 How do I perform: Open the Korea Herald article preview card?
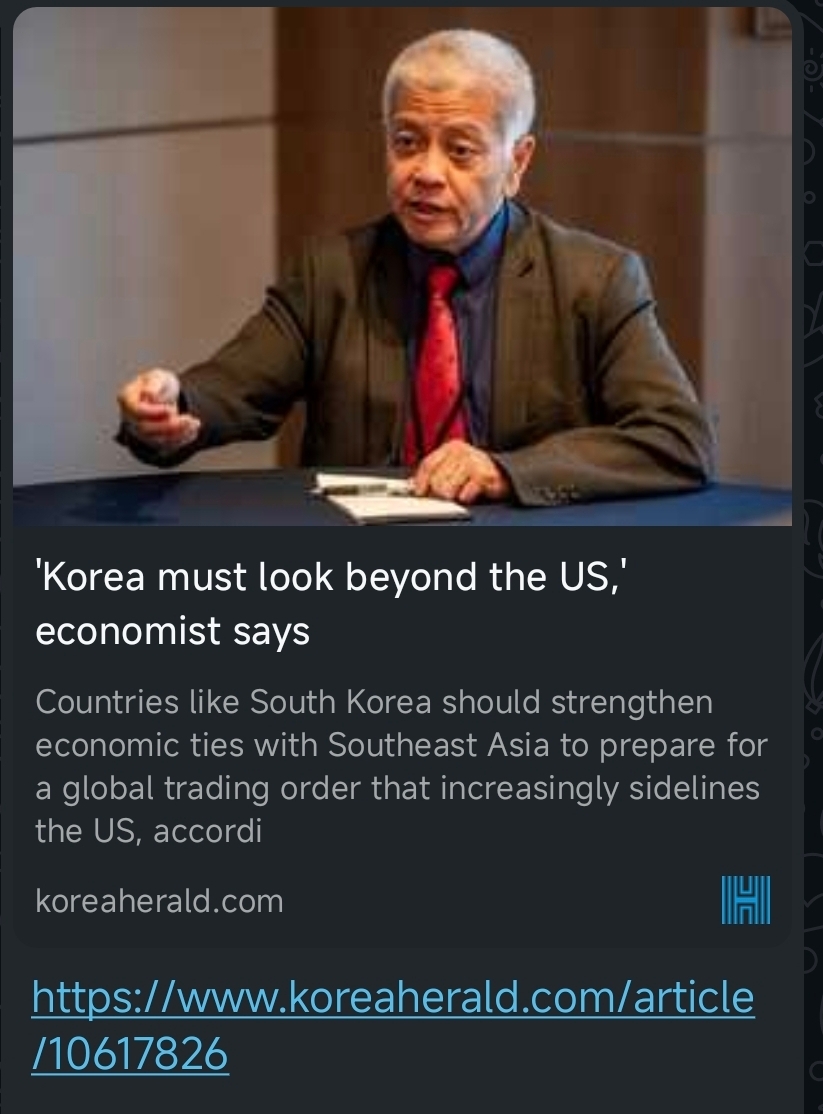(400, 606)
